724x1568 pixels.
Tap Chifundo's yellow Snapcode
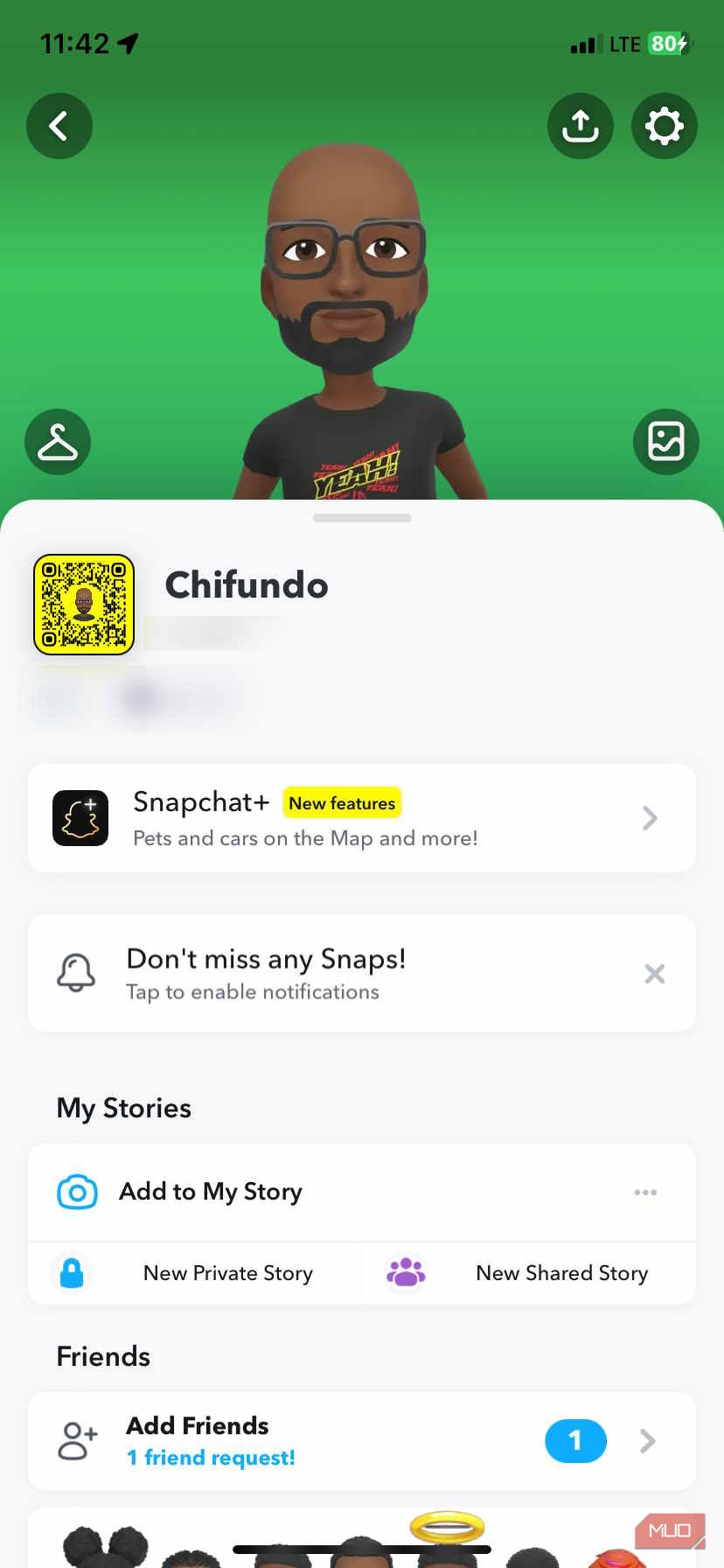83,604
